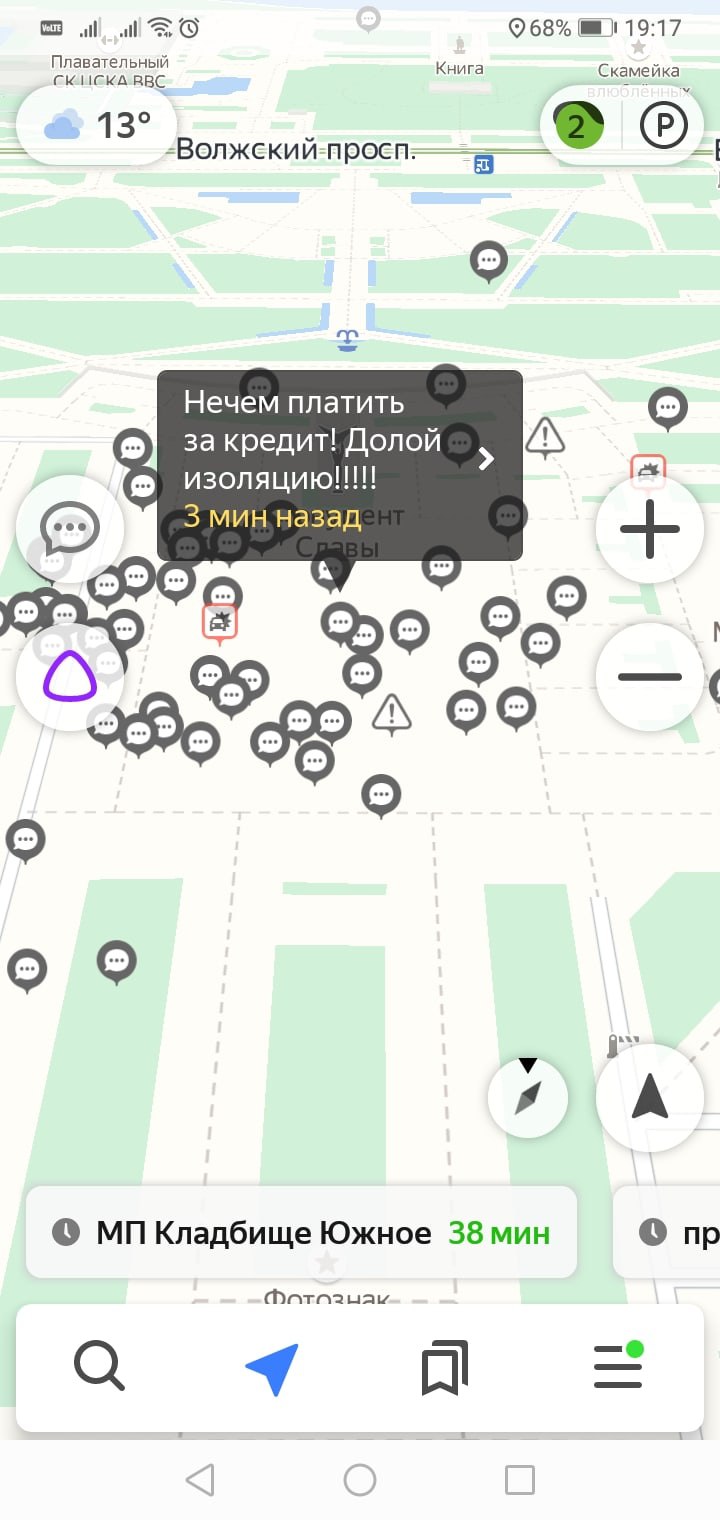
Task: Reset map orientation with the compass
Action: point(528,1097)
